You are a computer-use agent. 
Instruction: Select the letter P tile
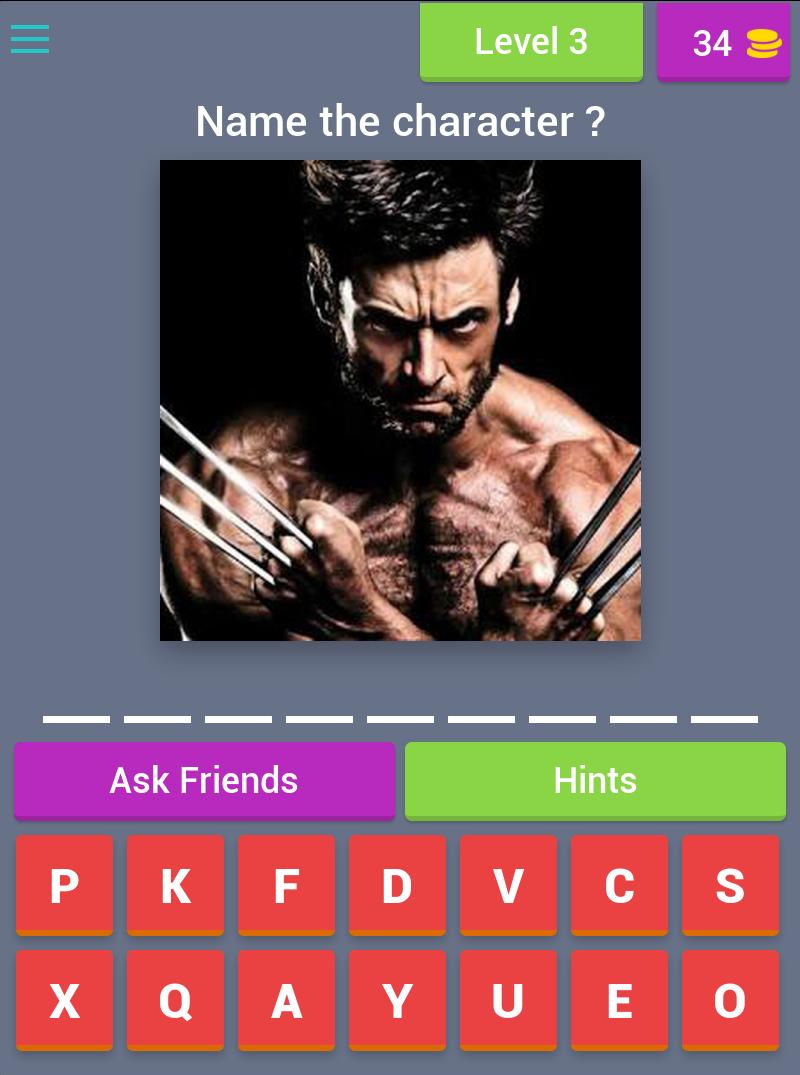[64, 885]
